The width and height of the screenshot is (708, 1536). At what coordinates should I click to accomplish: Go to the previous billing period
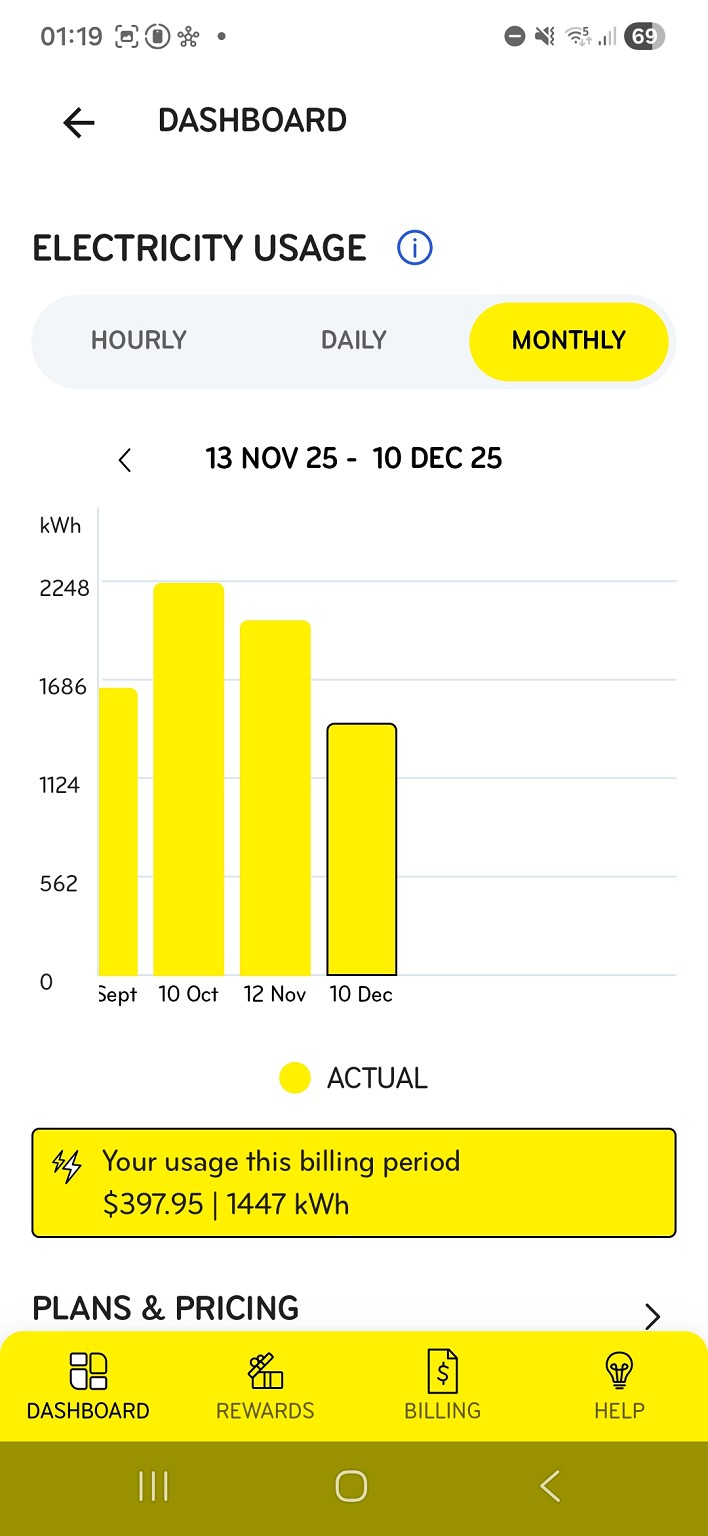tap(125, 460)
